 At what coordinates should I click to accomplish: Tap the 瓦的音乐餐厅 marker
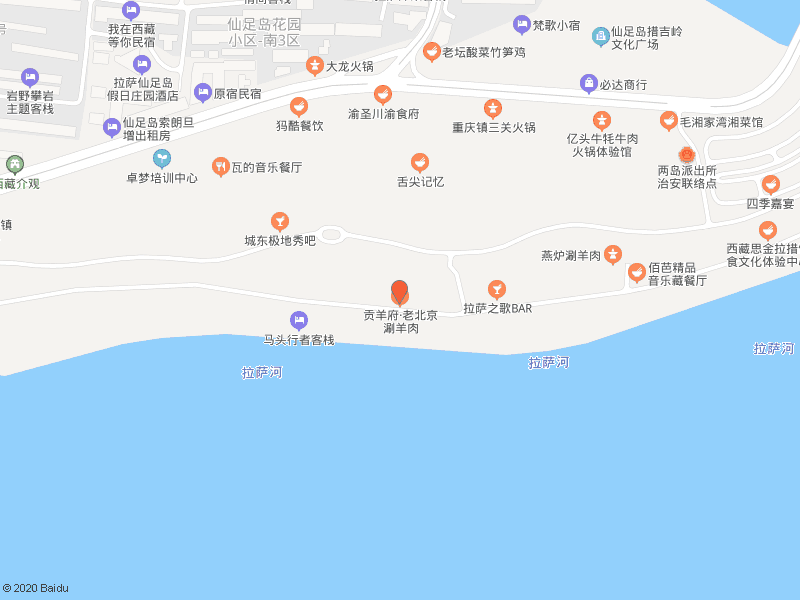tap(220, 167)
